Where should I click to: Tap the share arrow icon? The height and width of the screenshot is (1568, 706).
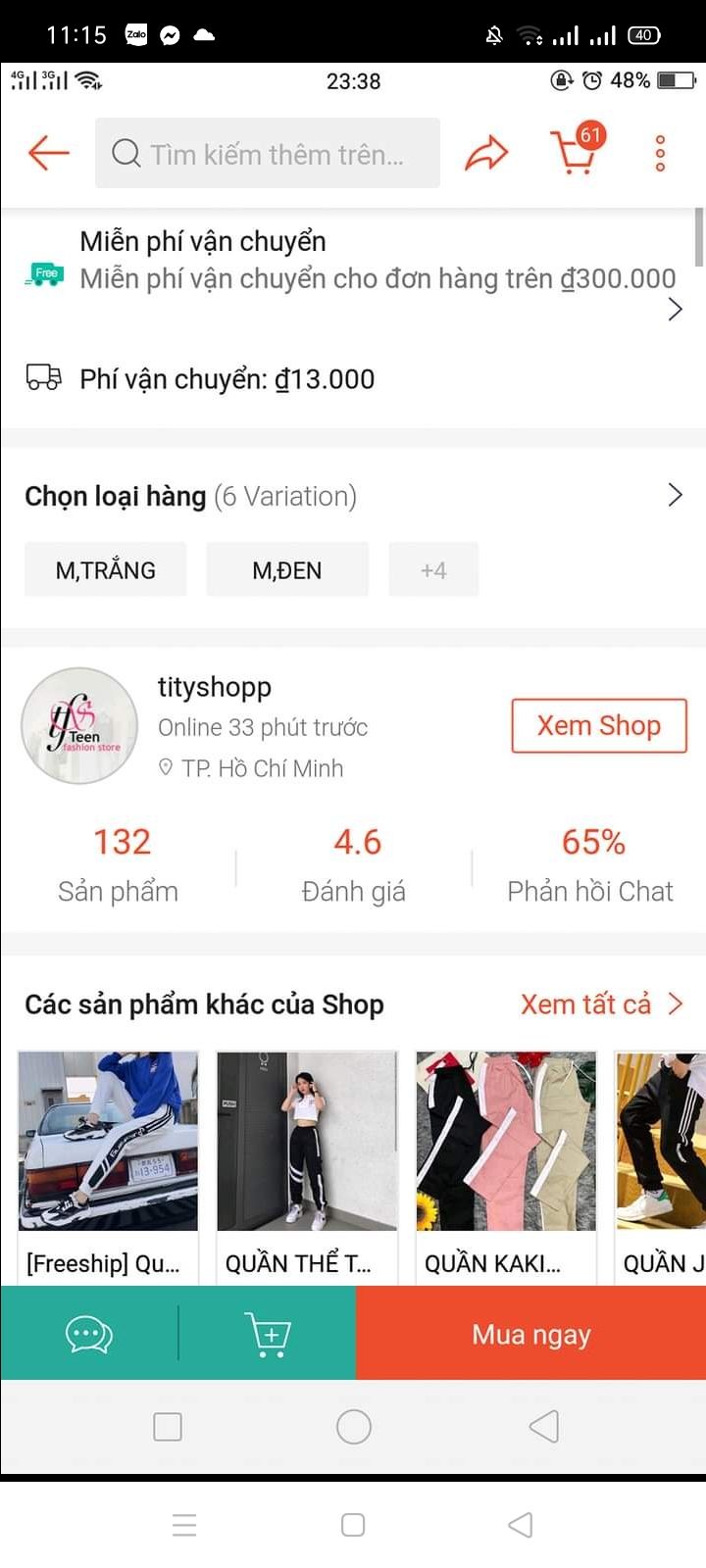tap(487, 153)
